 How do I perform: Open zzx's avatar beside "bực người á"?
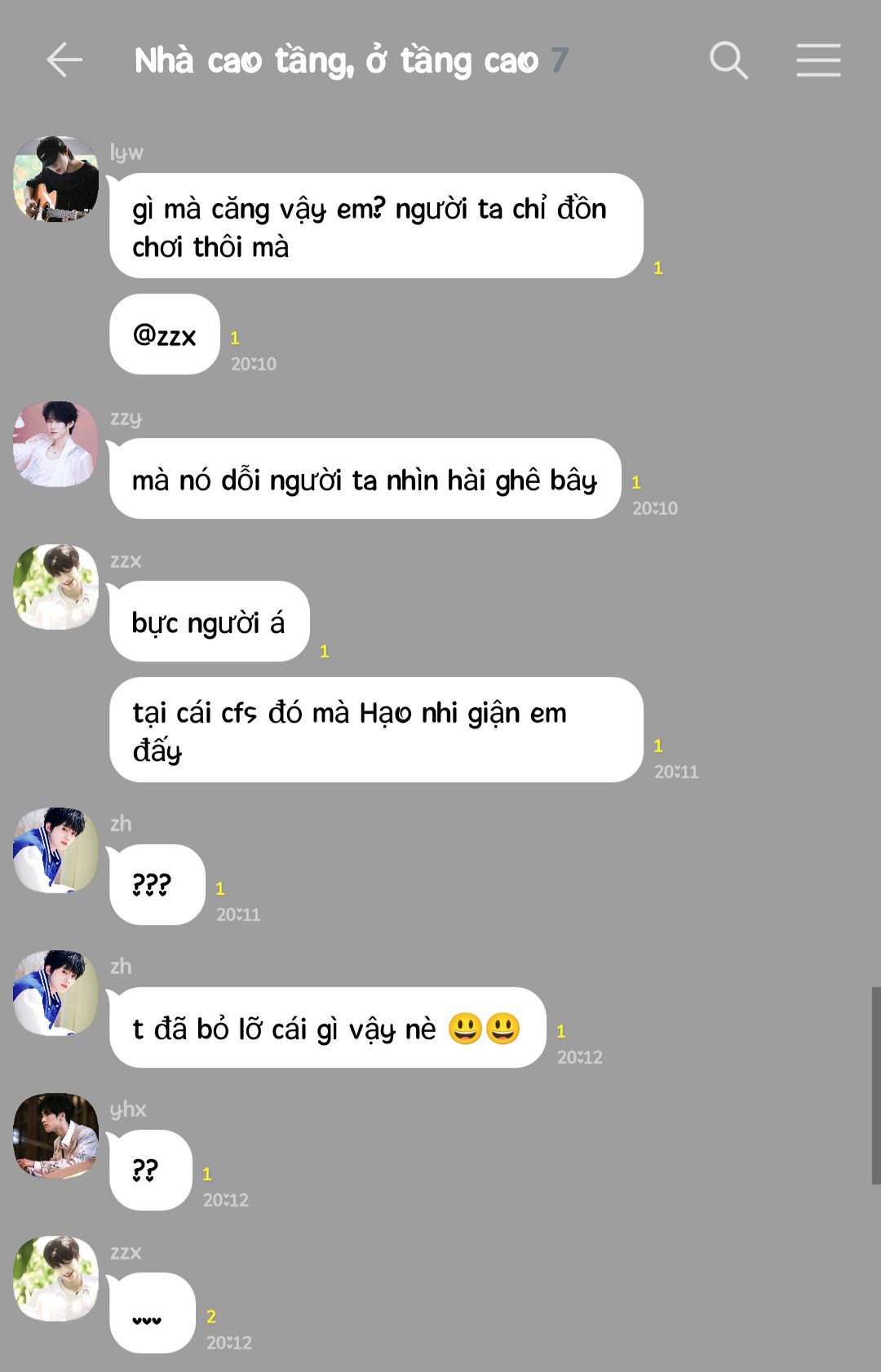point(55,587)
